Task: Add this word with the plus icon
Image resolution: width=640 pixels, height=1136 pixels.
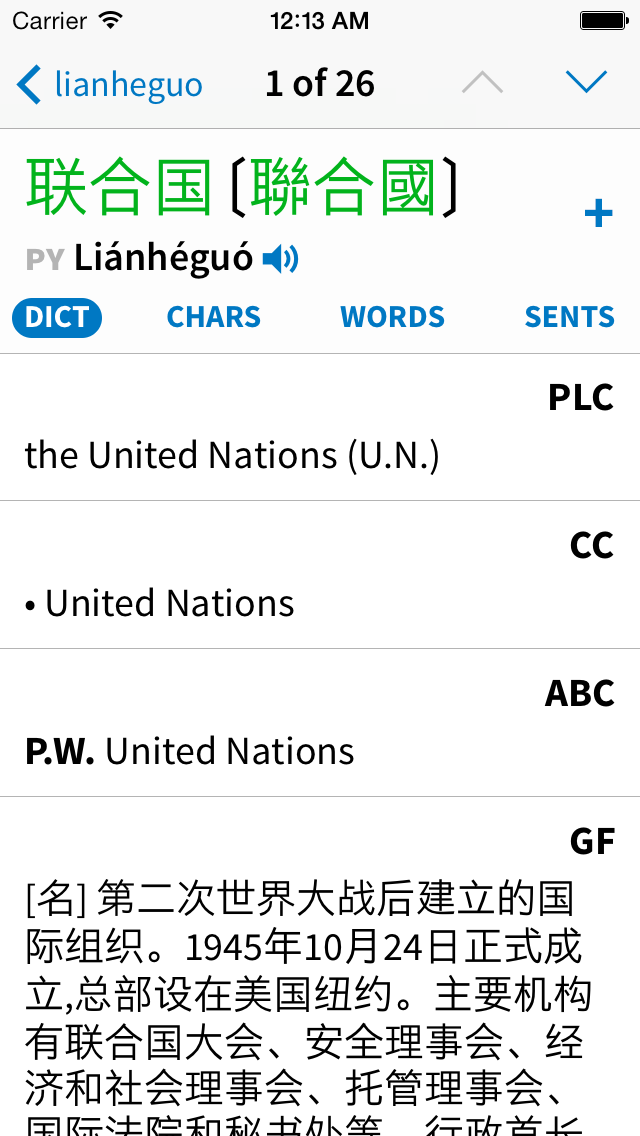Action: 599,214
